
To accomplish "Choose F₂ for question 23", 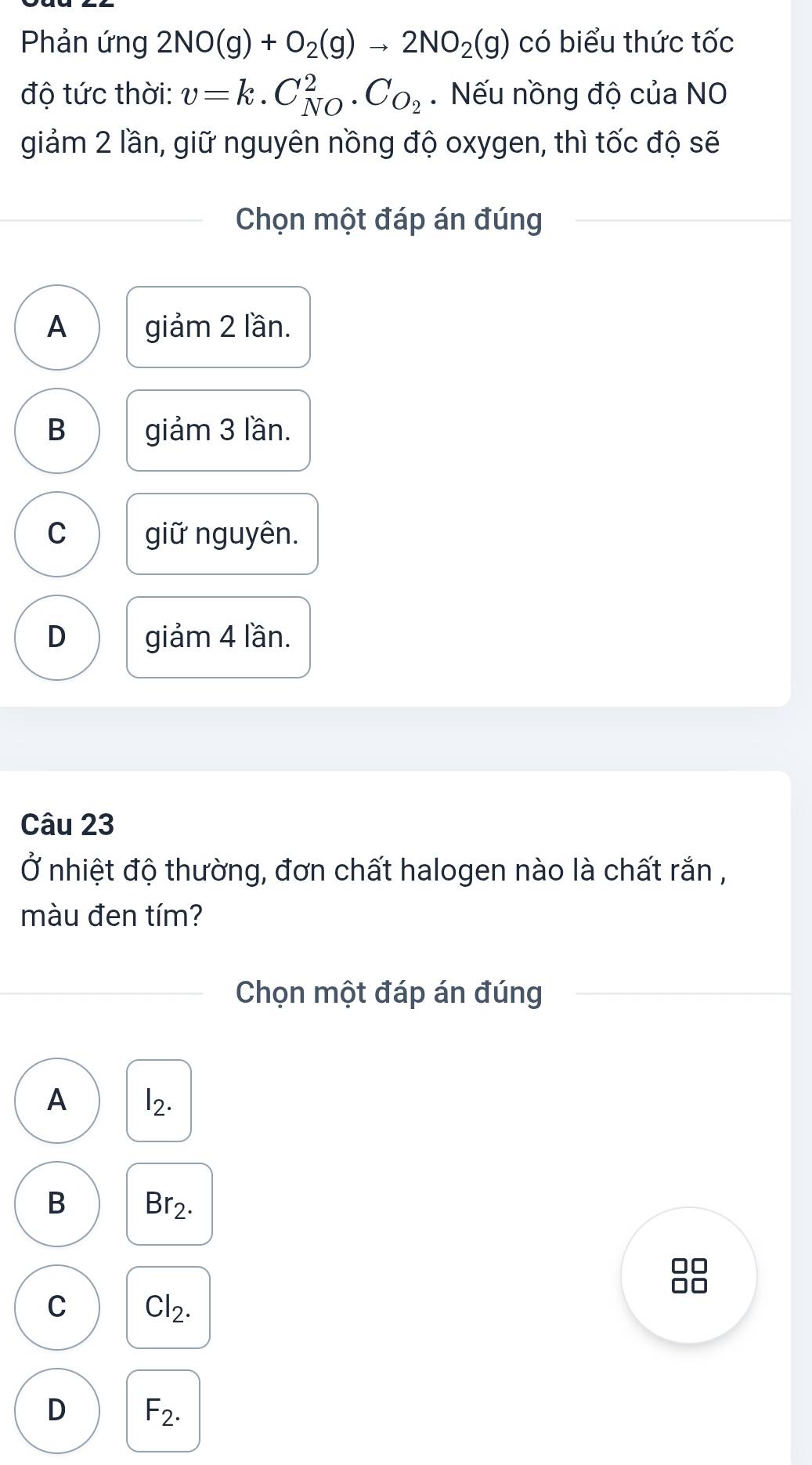I will pos(163,1410).
